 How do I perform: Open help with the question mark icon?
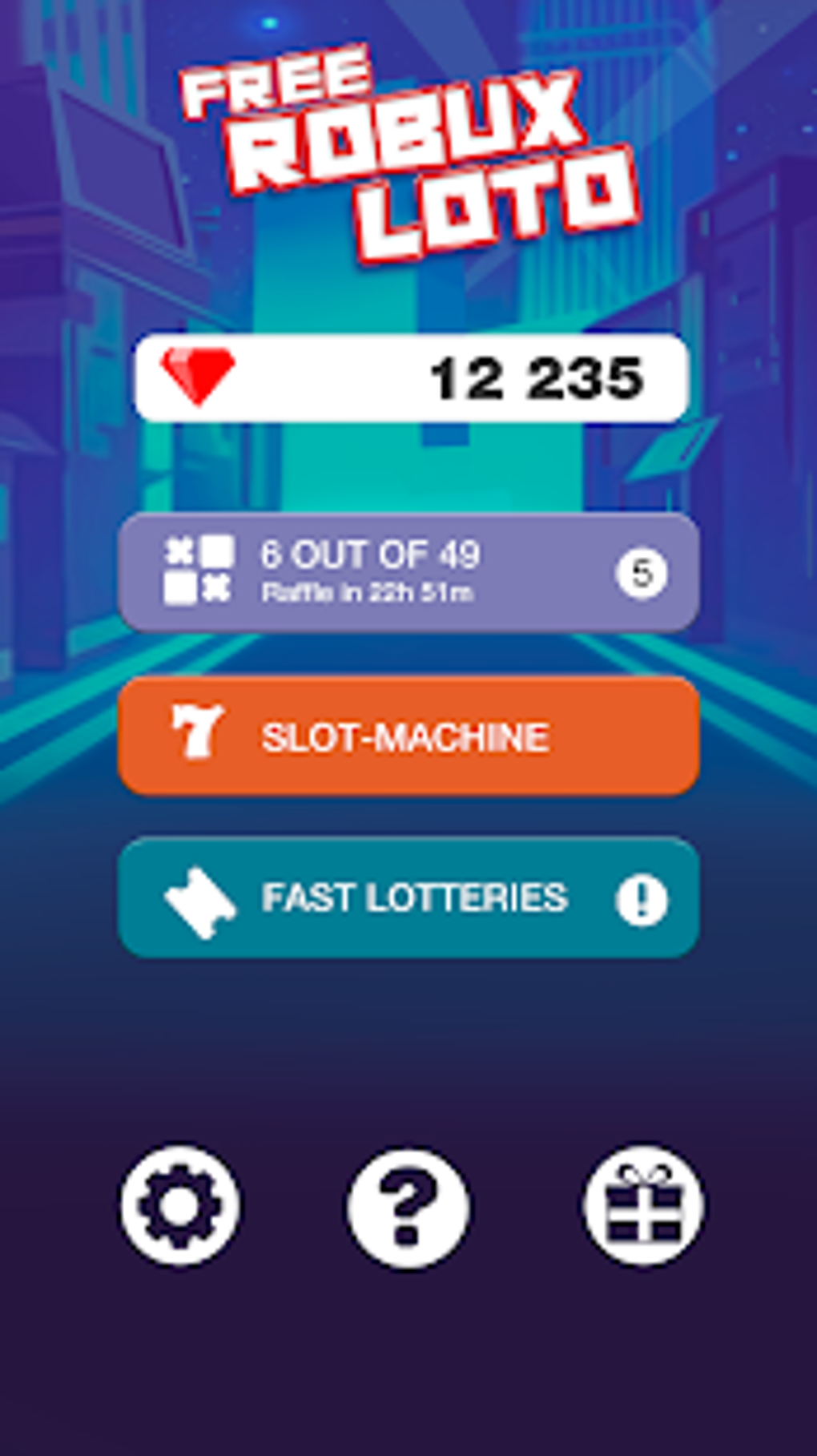click(408, 1208)
